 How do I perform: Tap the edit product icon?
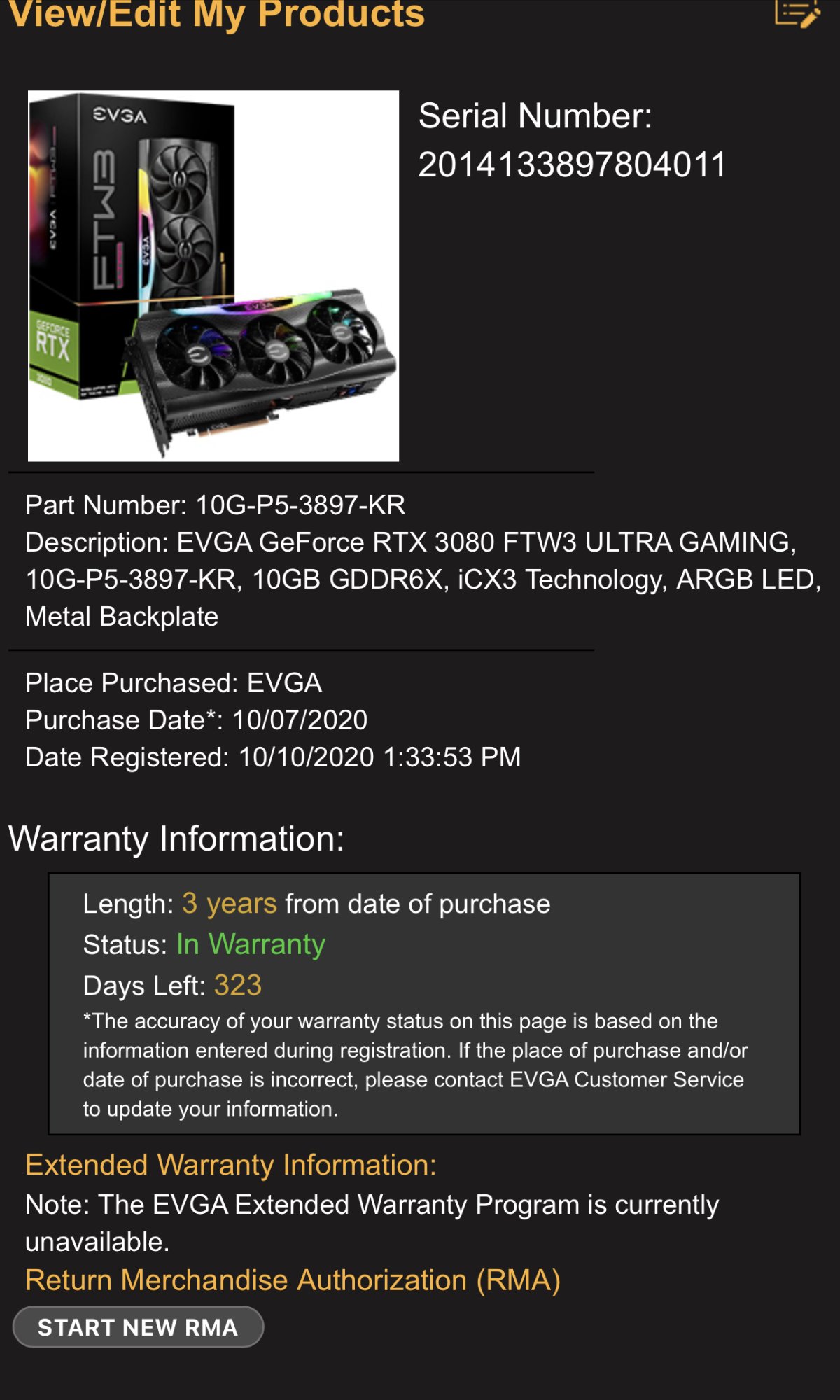[x=797, y=13]
